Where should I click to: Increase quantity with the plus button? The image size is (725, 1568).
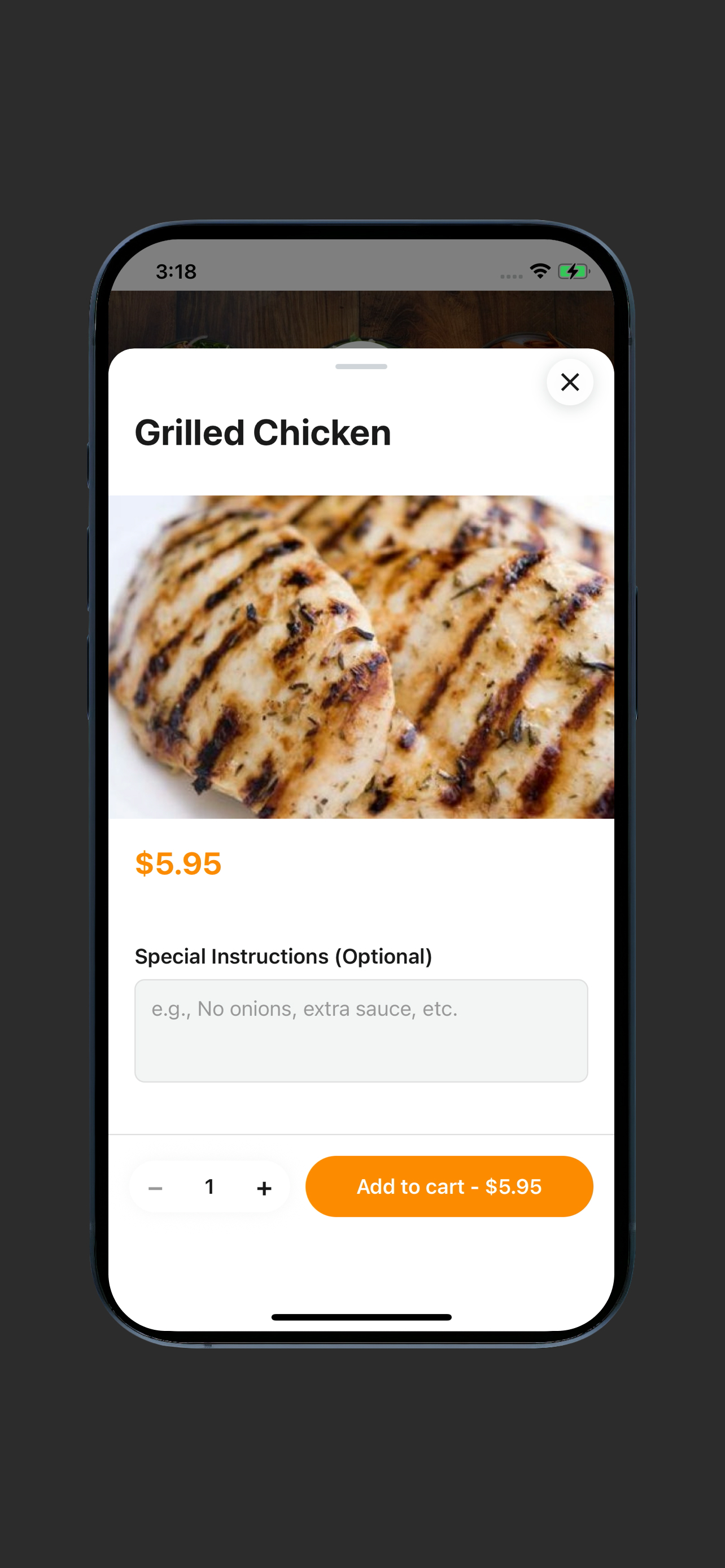pyautogui.click(x=264, y=1188)
